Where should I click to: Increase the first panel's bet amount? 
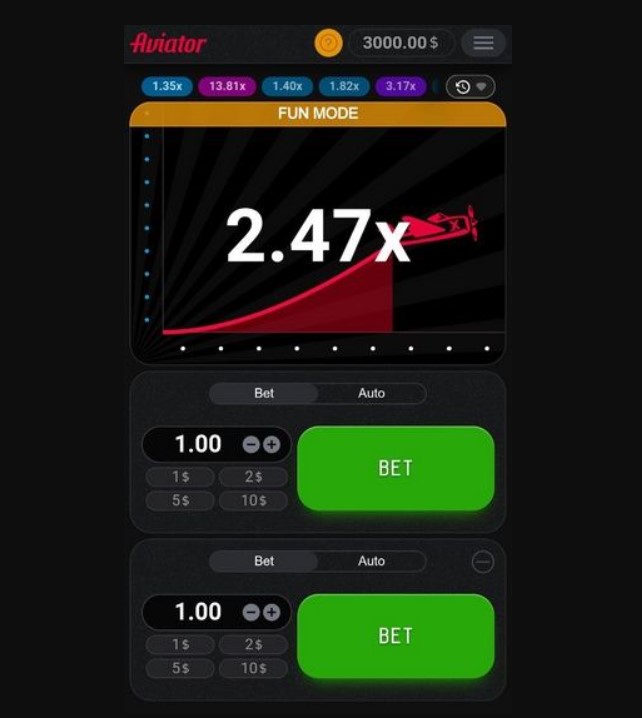(271, 445)
